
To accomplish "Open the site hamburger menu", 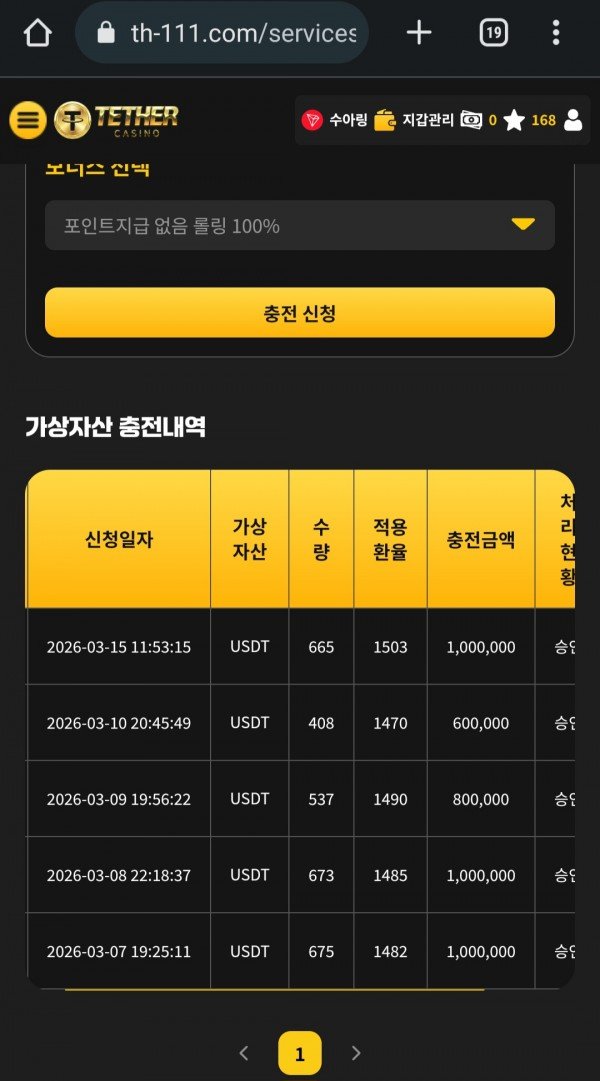I will coord(28,121).
